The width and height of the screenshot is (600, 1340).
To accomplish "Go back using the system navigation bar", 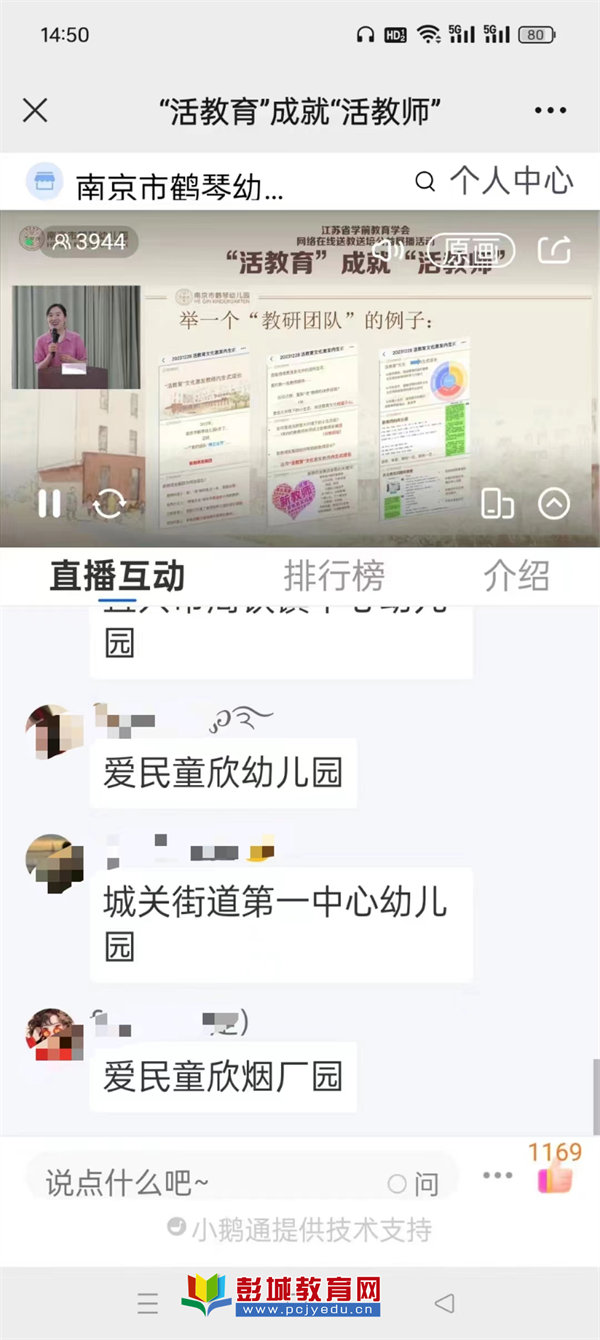I will coord(445,1303).
